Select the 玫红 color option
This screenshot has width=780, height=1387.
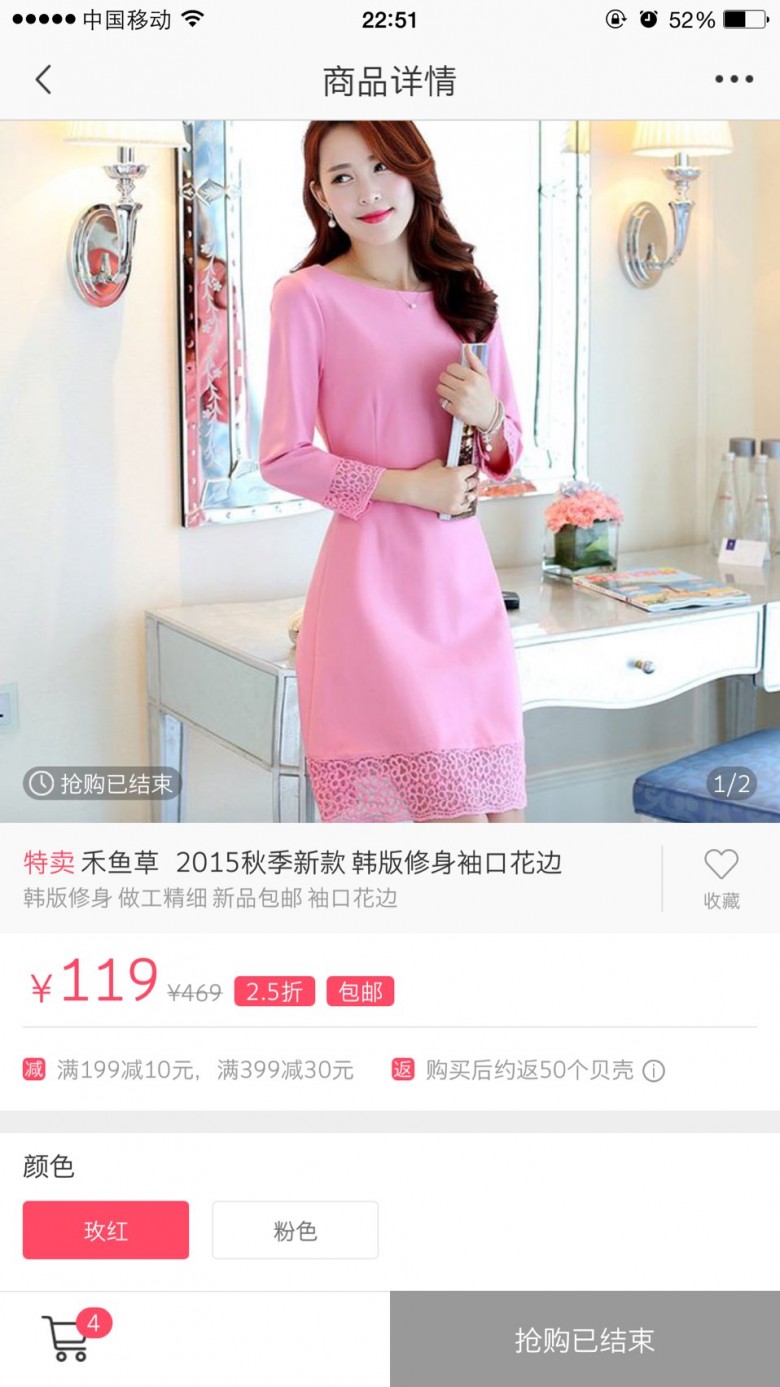[x=106, y=1230]
